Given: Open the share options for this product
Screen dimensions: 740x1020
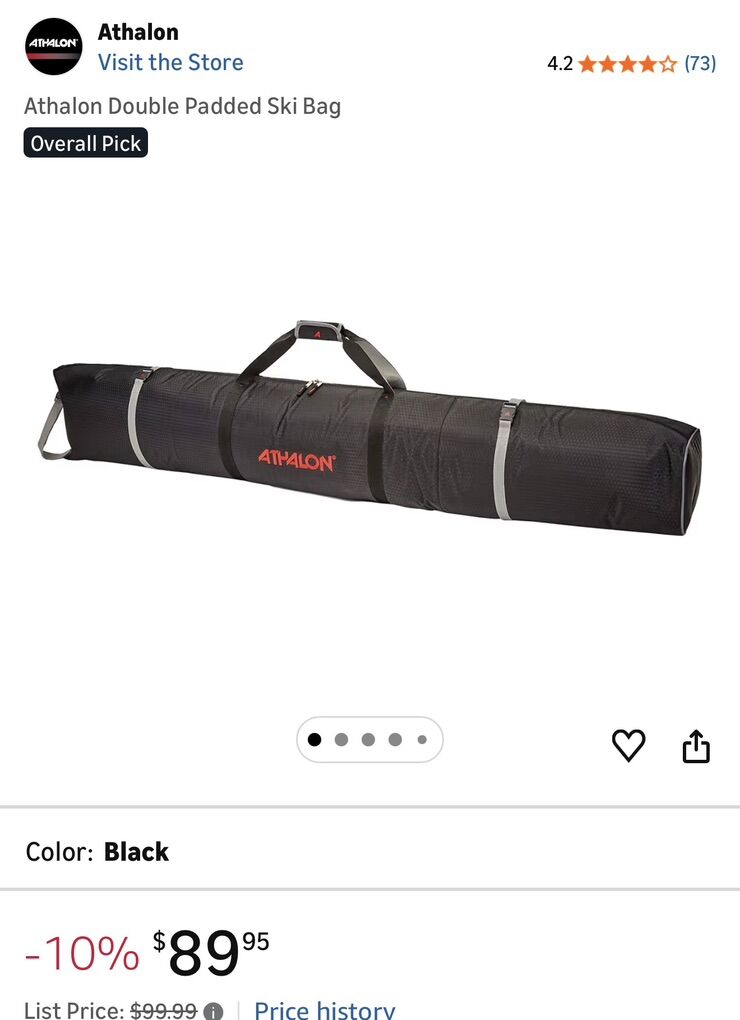Looking at the screenshot, I should (697, 744).
